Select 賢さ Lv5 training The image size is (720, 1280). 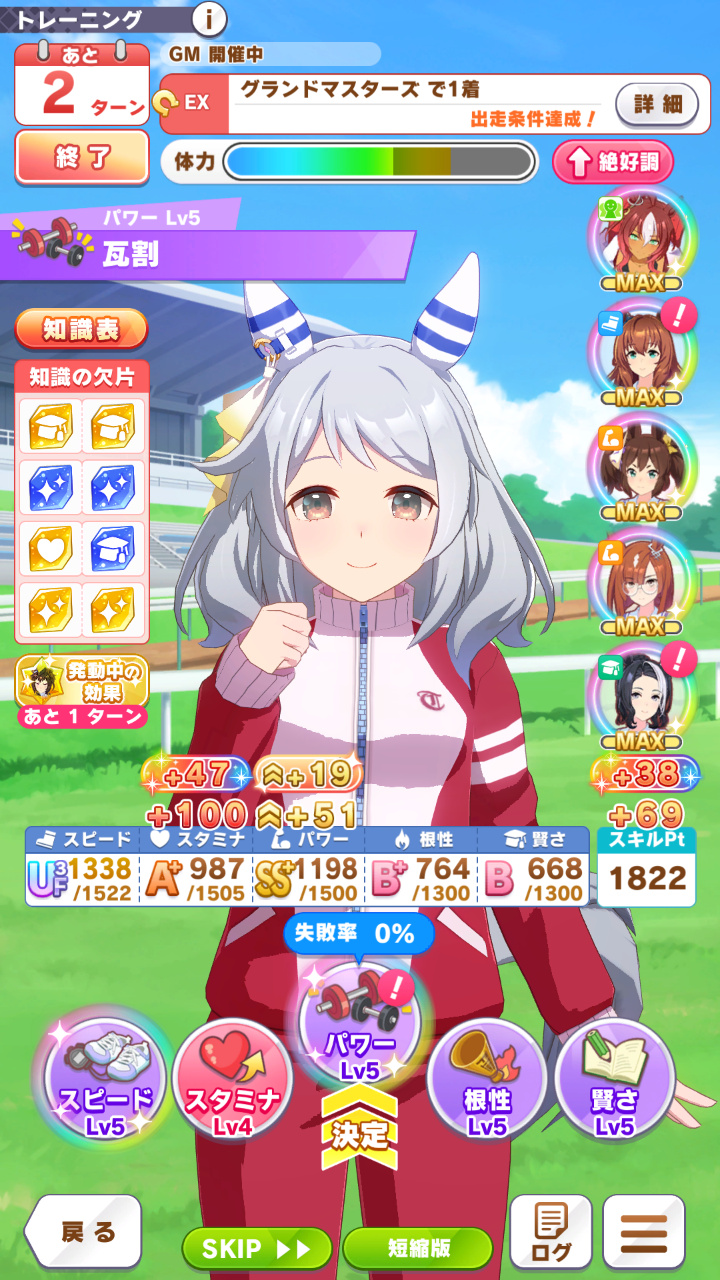[x=614, y=1078]
